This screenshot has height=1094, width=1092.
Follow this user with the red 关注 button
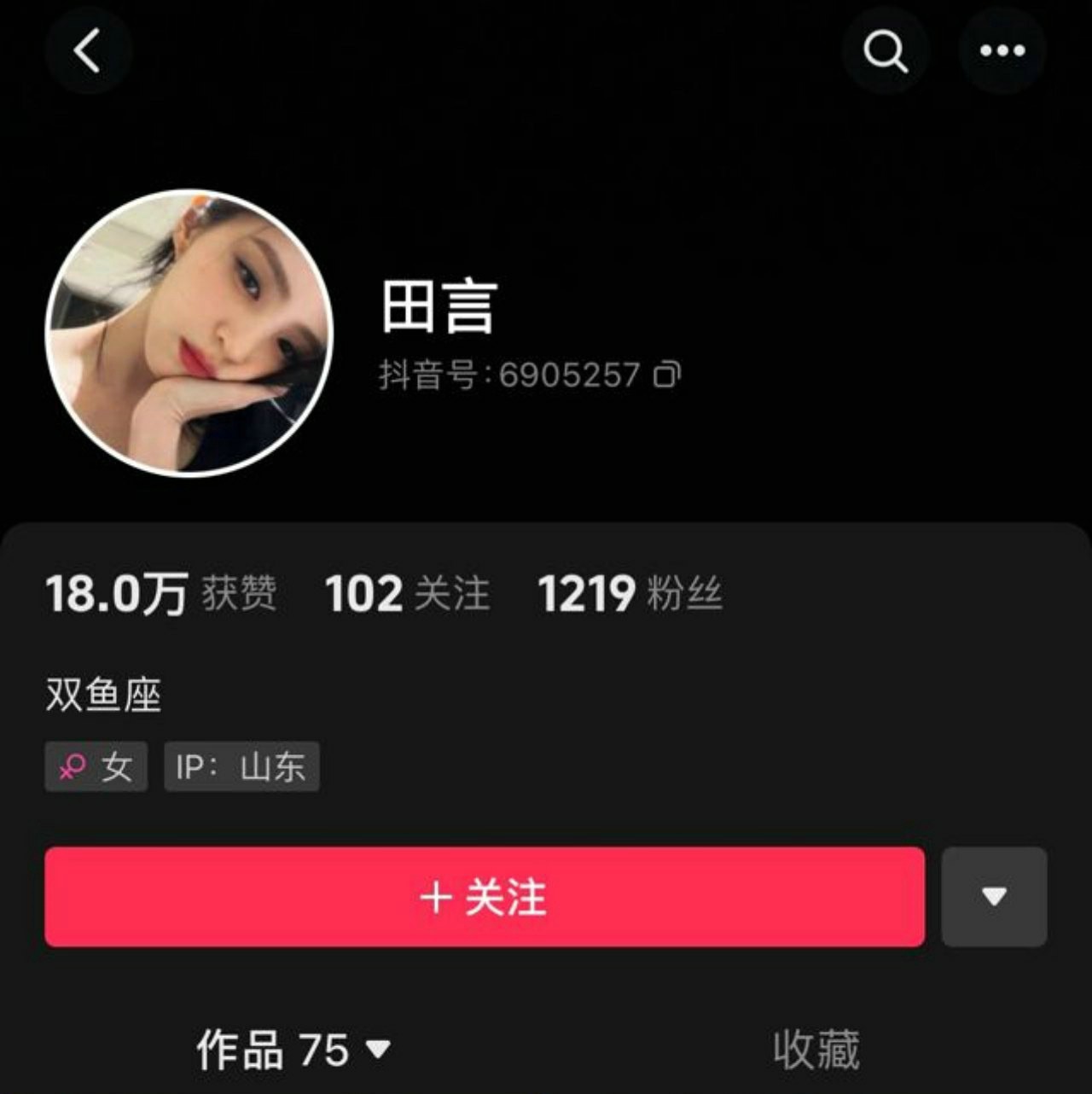click(484, 896)
